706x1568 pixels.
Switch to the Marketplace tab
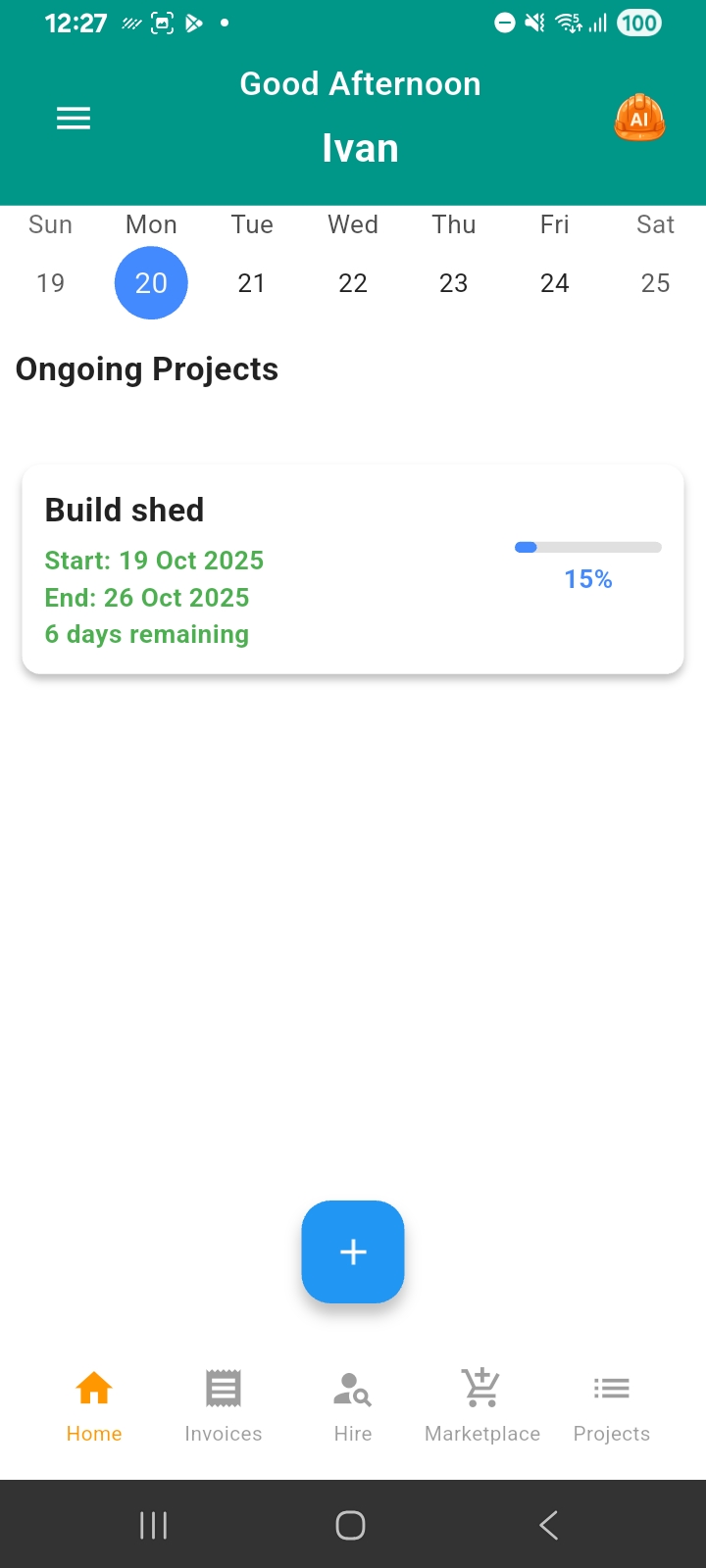(x=481, y=1406)
